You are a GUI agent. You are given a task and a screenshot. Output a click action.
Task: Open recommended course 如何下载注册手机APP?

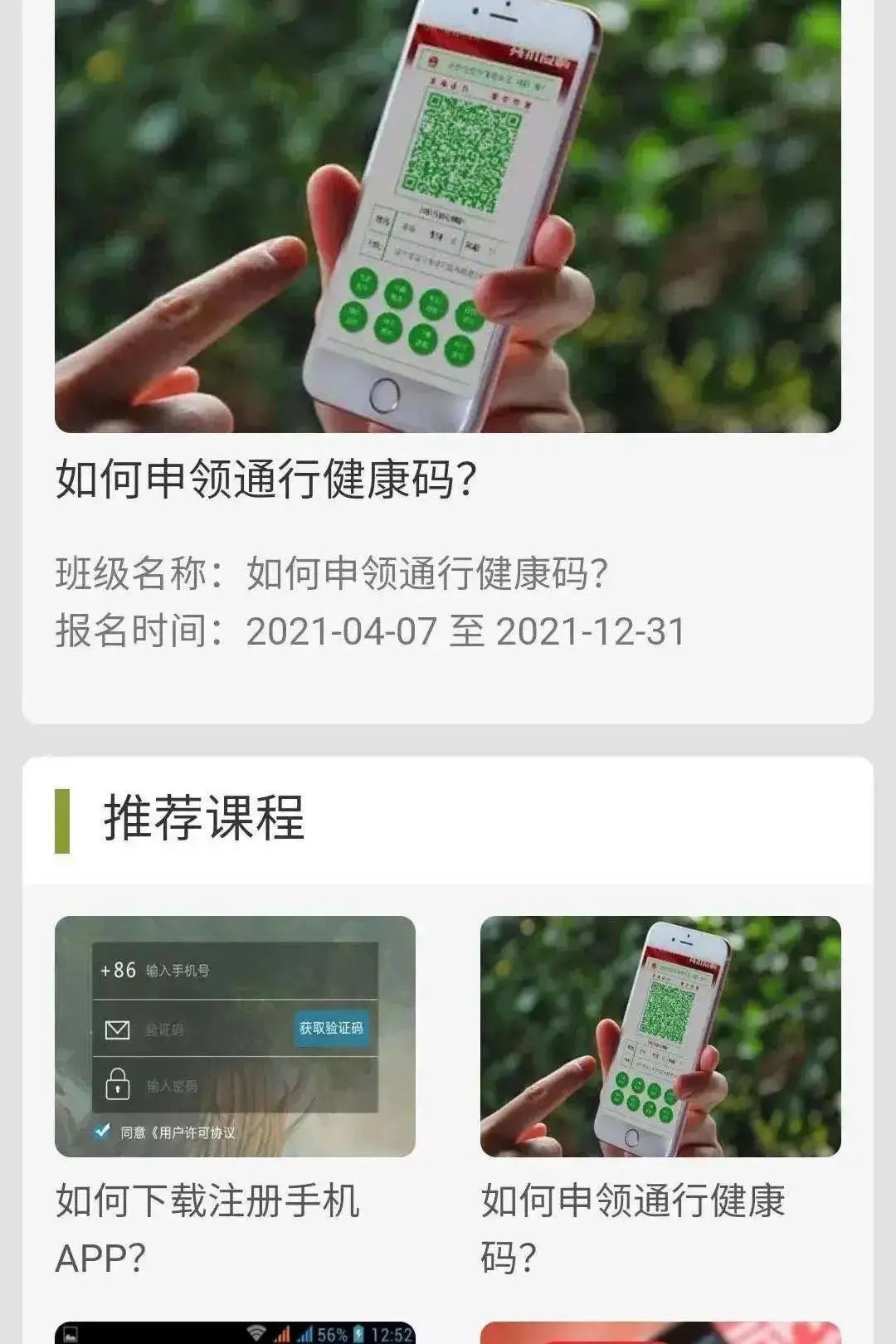(x=235, y=1098)
